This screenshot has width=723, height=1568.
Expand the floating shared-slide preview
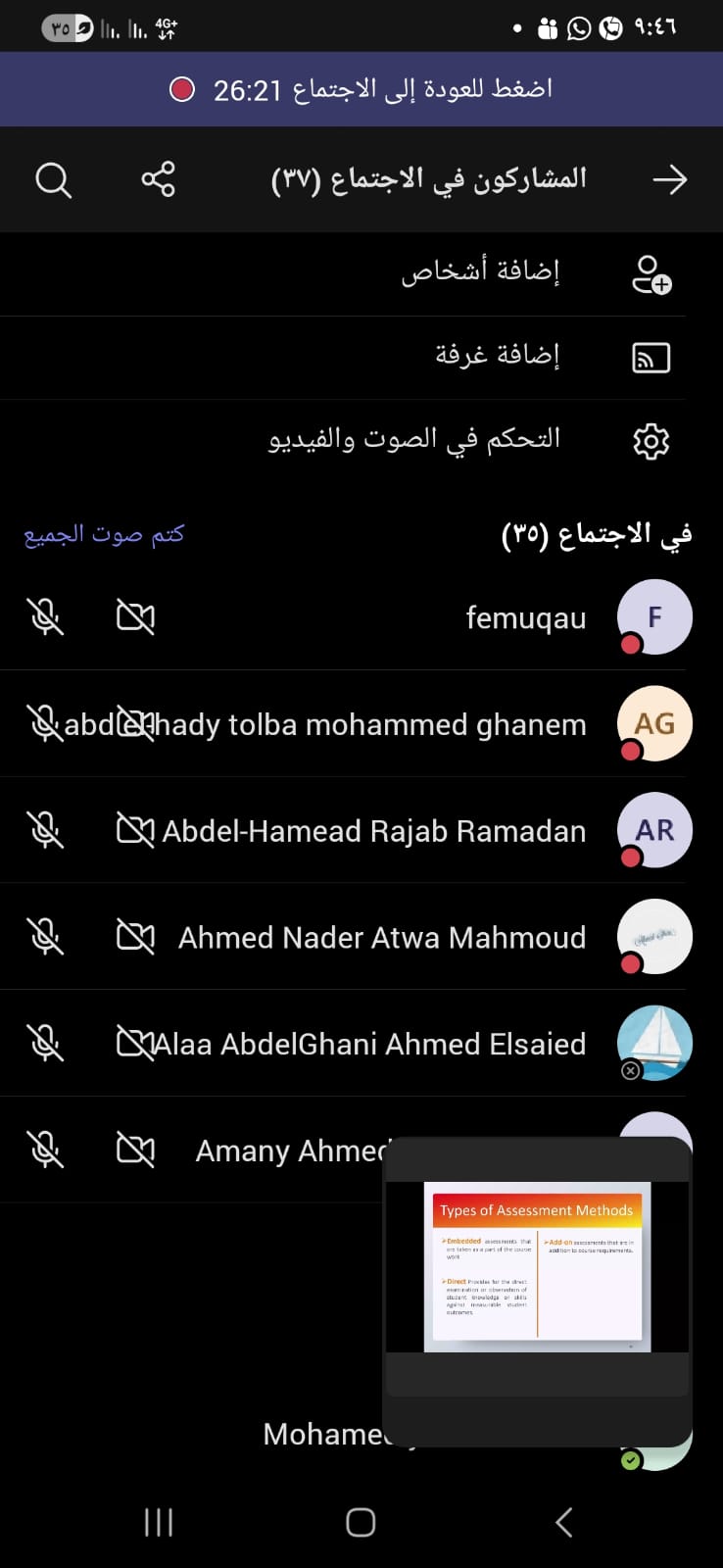(537, 1266)
